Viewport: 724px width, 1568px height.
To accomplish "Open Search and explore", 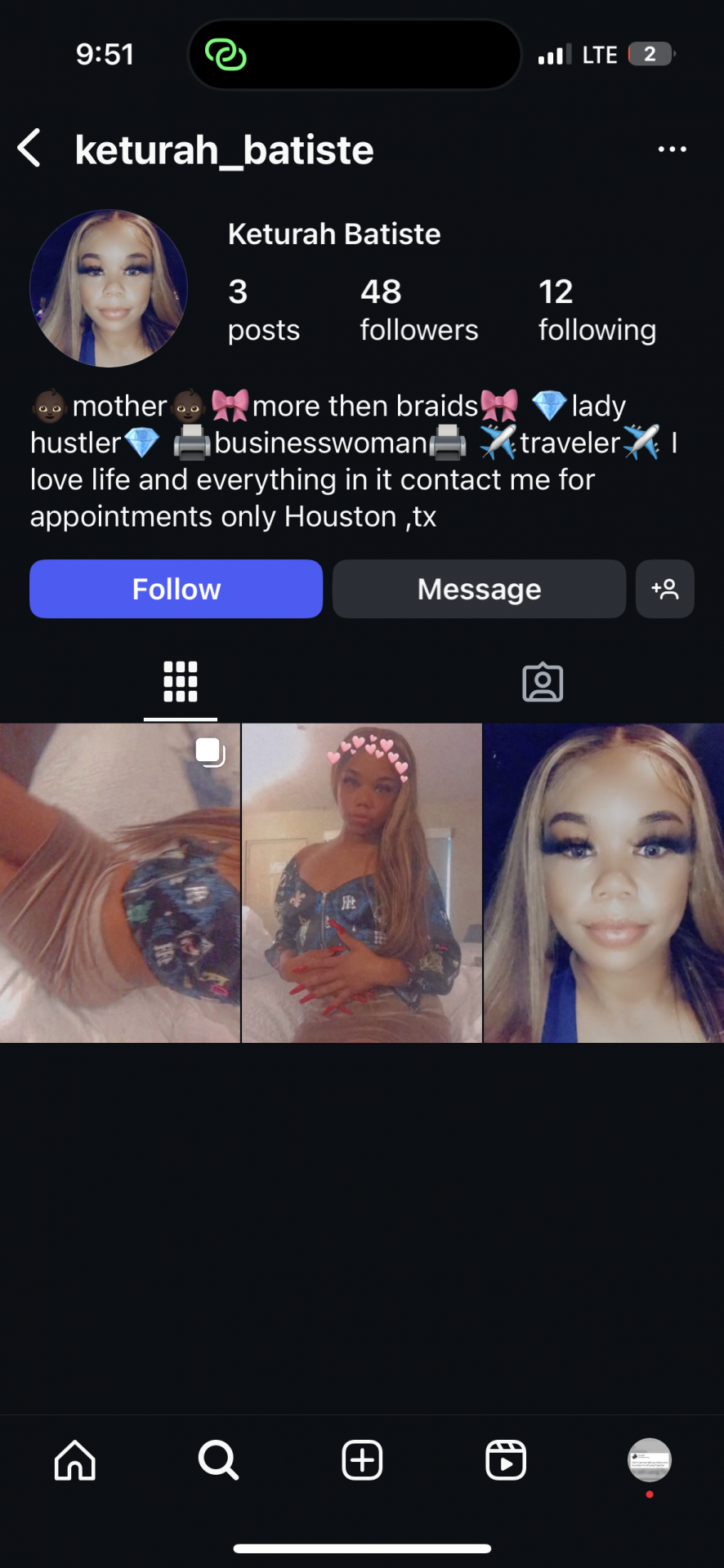I will [x=218, y=1460].
